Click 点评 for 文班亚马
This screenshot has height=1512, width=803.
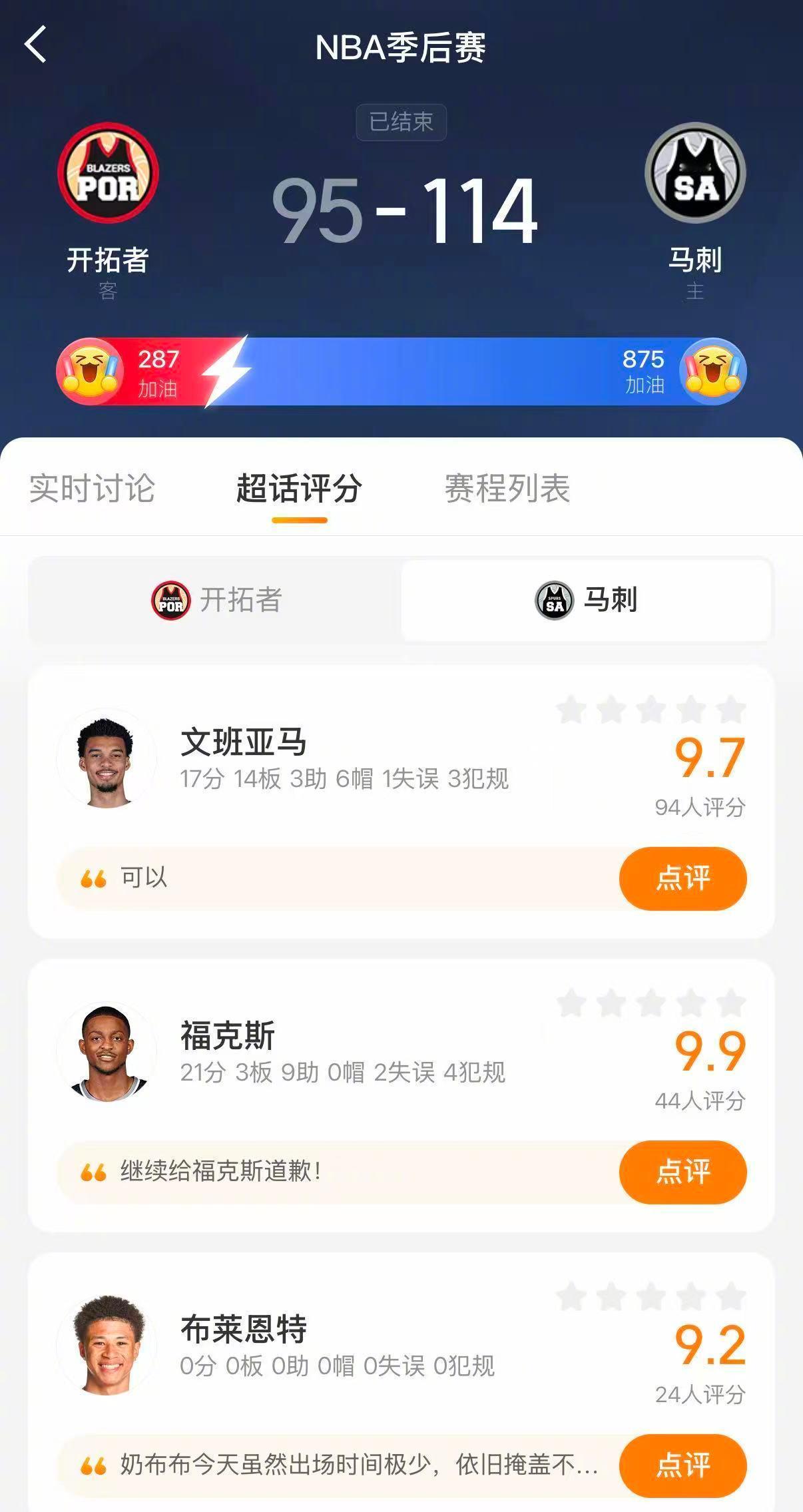pyautogui.click(x=682, y=880)
